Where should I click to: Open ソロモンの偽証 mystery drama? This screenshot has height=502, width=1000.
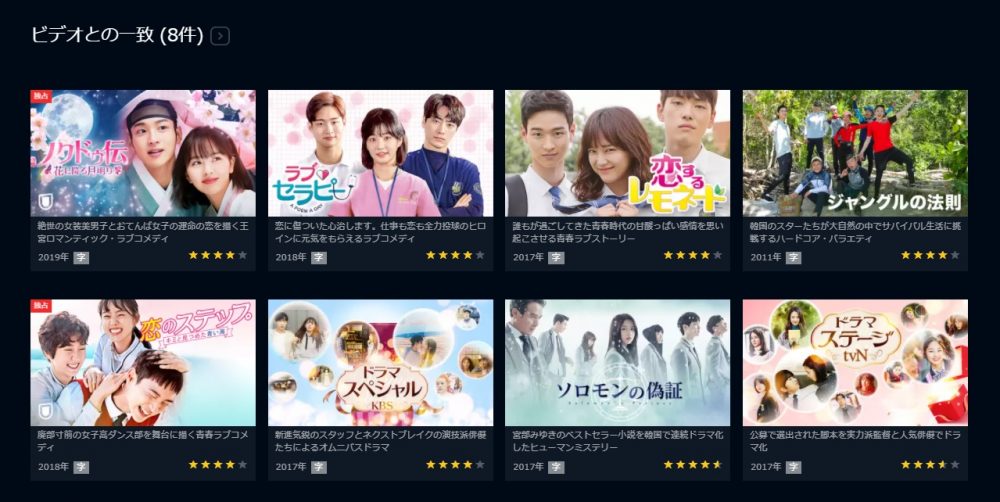pyautogui.click(x=617, y=362)
